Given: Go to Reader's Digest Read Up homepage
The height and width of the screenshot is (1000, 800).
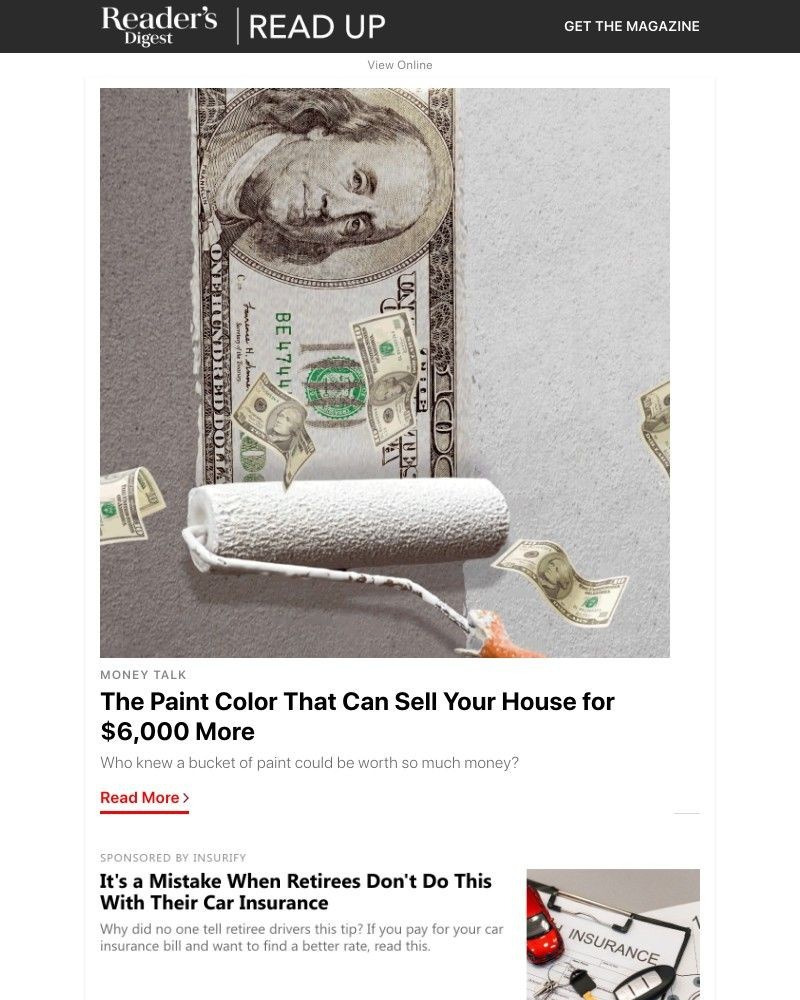Looking at the screenshot, I should coord(243,26).
